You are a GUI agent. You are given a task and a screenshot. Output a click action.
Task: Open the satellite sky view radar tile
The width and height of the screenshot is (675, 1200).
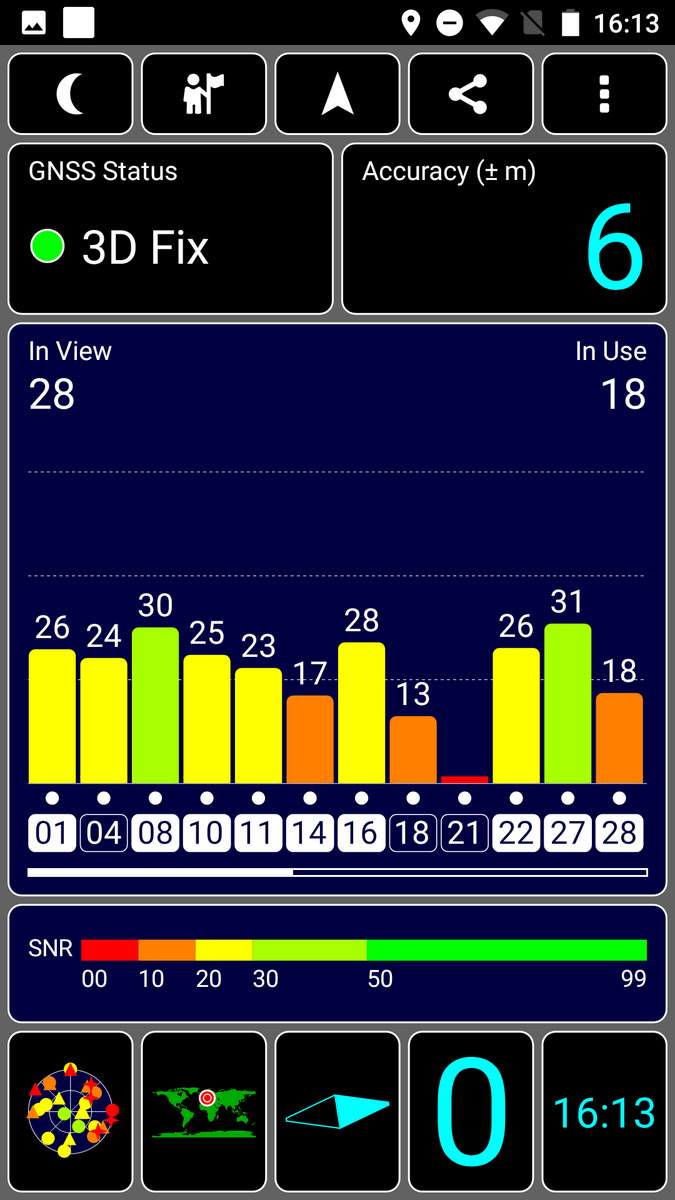click(70, 1111)
